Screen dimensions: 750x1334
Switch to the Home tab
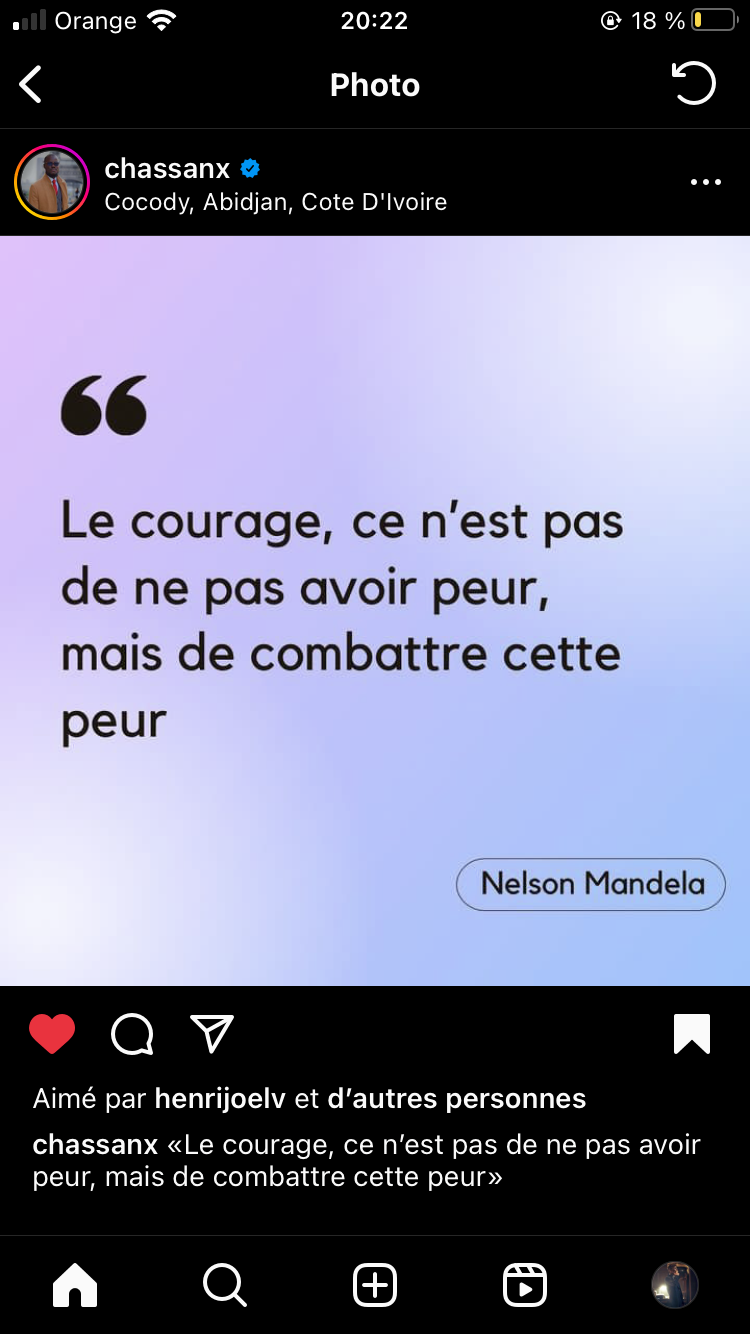[75, 1285]
